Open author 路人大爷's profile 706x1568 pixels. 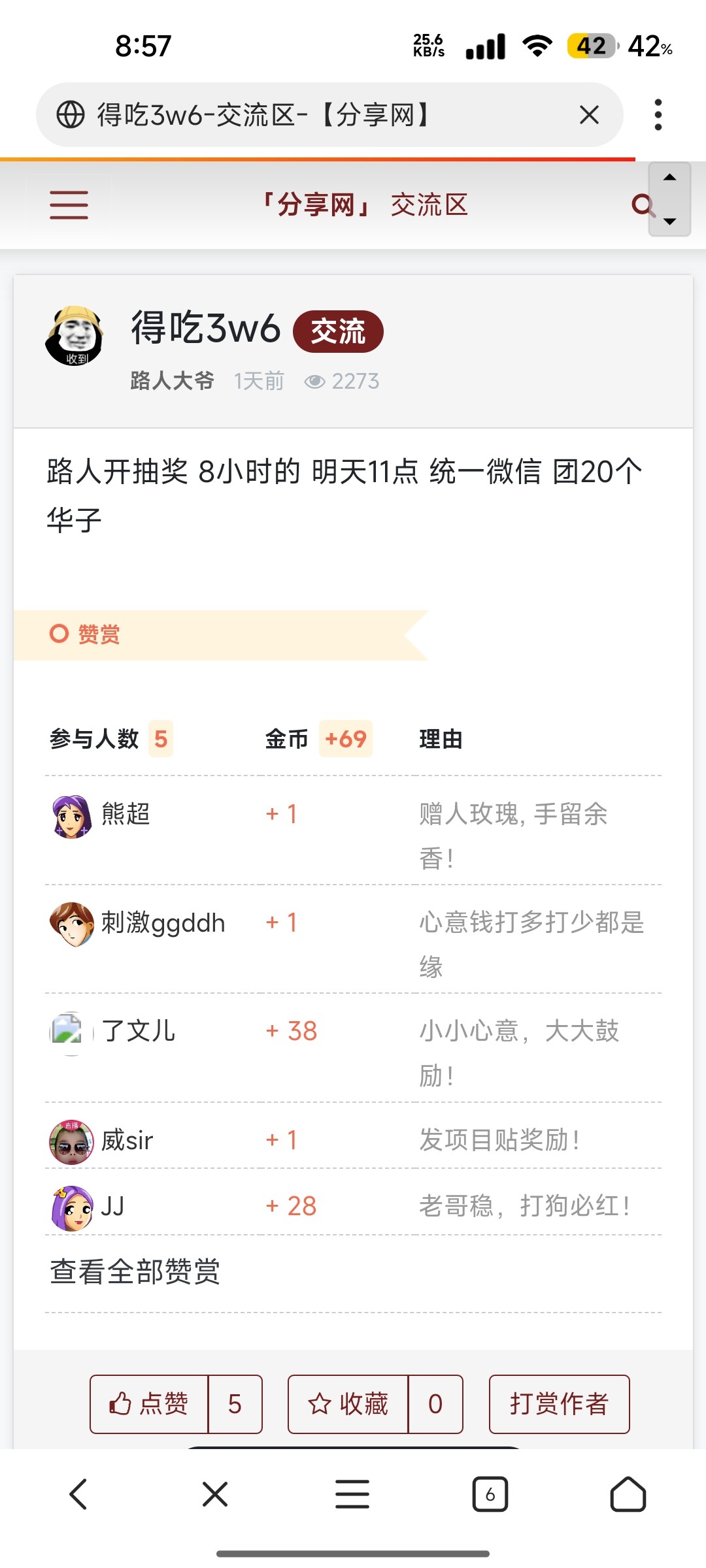tap(172, 380)
